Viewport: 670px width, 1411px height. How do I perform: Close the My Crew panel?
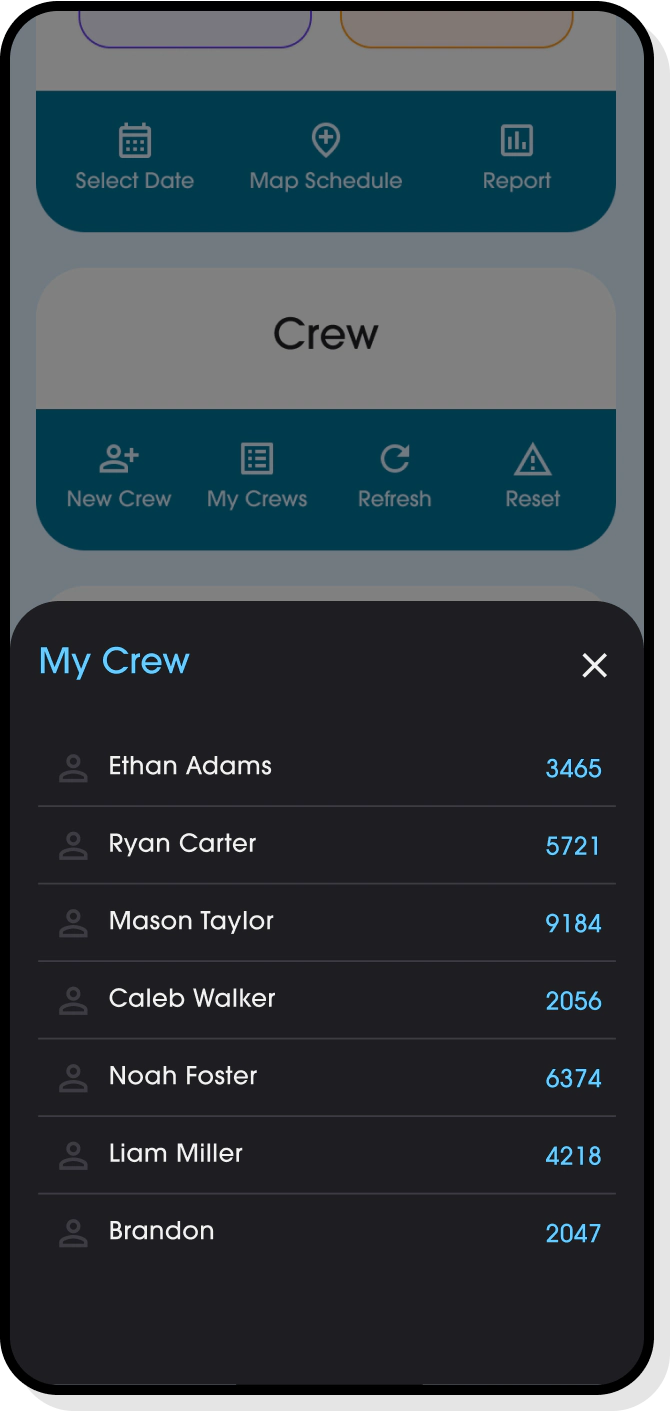594,665
